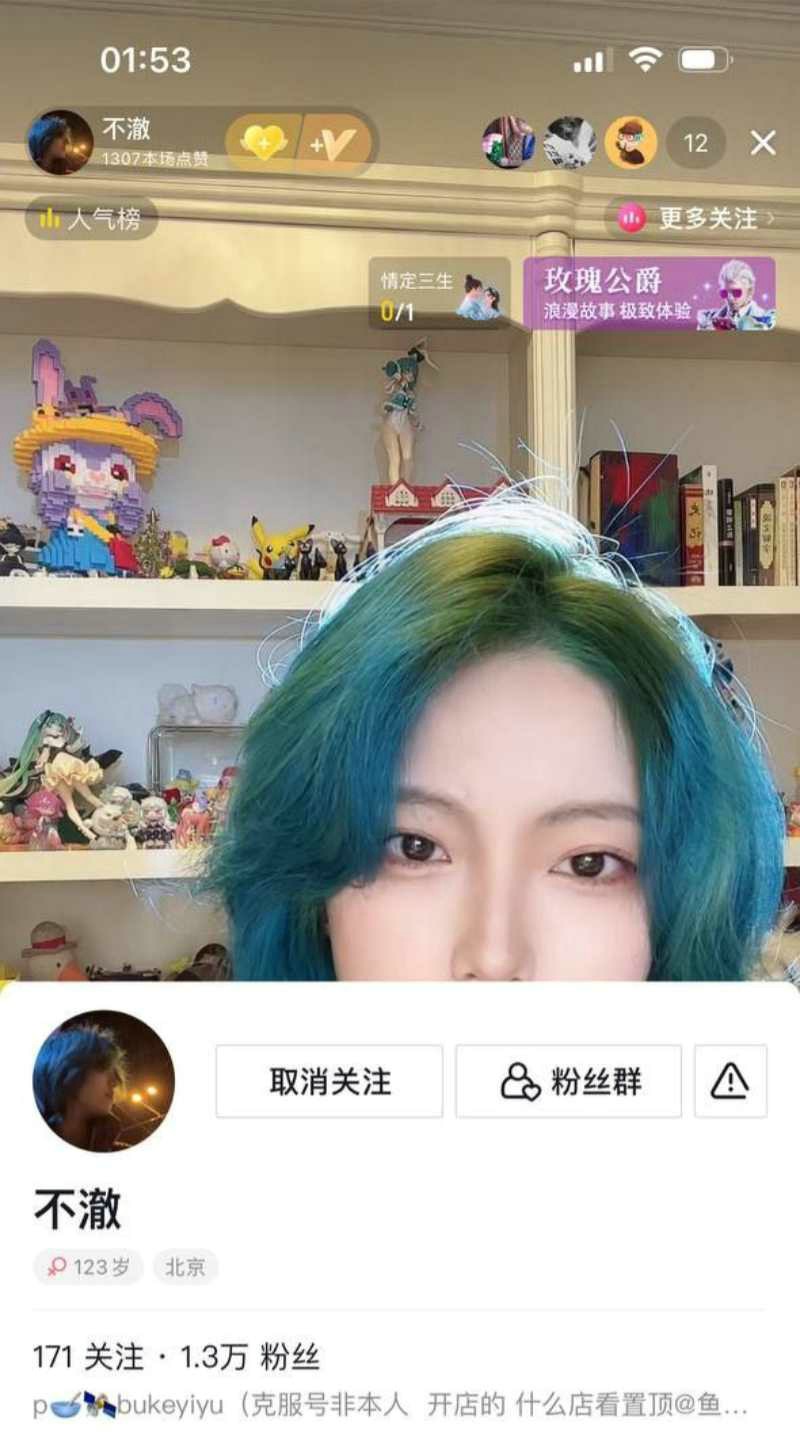Viewport: 800px width, 1443px height.
Task: Open the 1.3万 粉丝 followers list
Action: pos(250,1357)
